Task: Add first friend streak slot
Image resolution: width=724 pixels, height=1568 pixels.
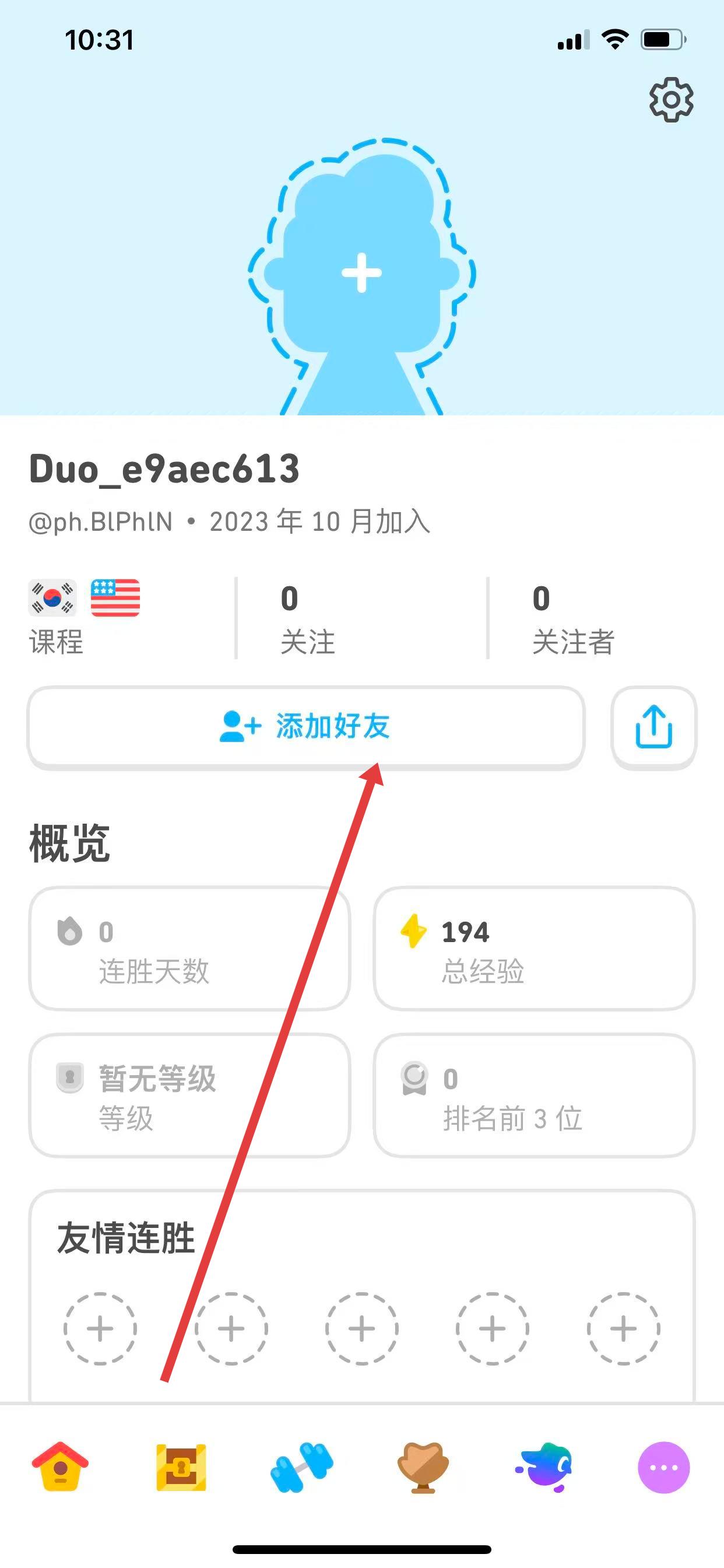Action: tap(100, 1328)
